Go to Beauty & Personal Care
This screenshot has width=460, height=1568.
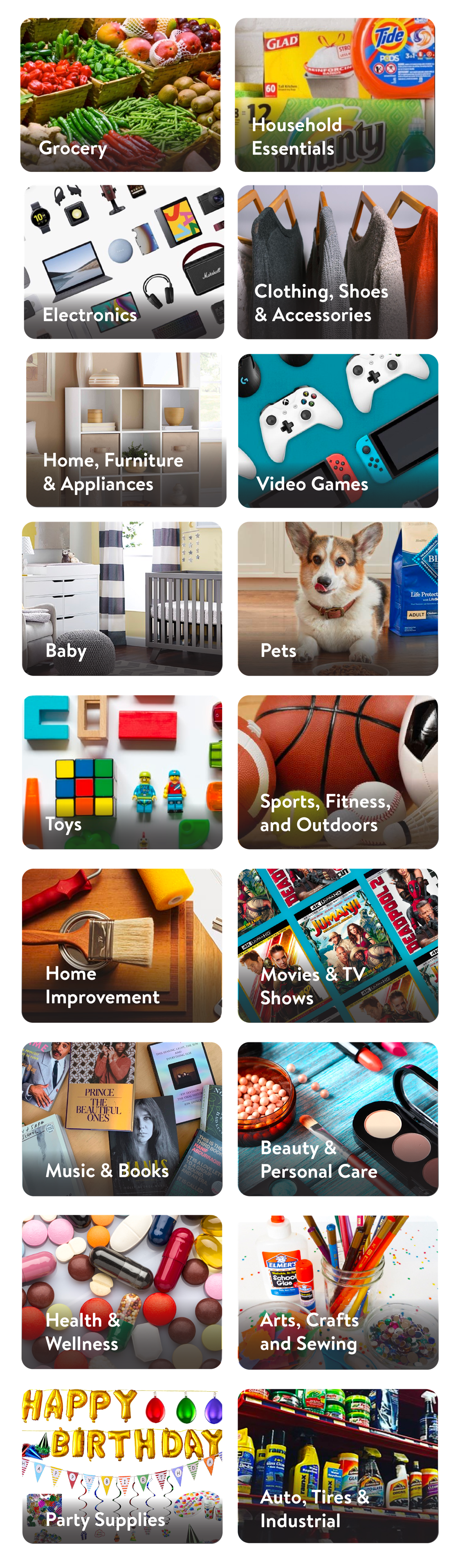tap(337, 1119)
